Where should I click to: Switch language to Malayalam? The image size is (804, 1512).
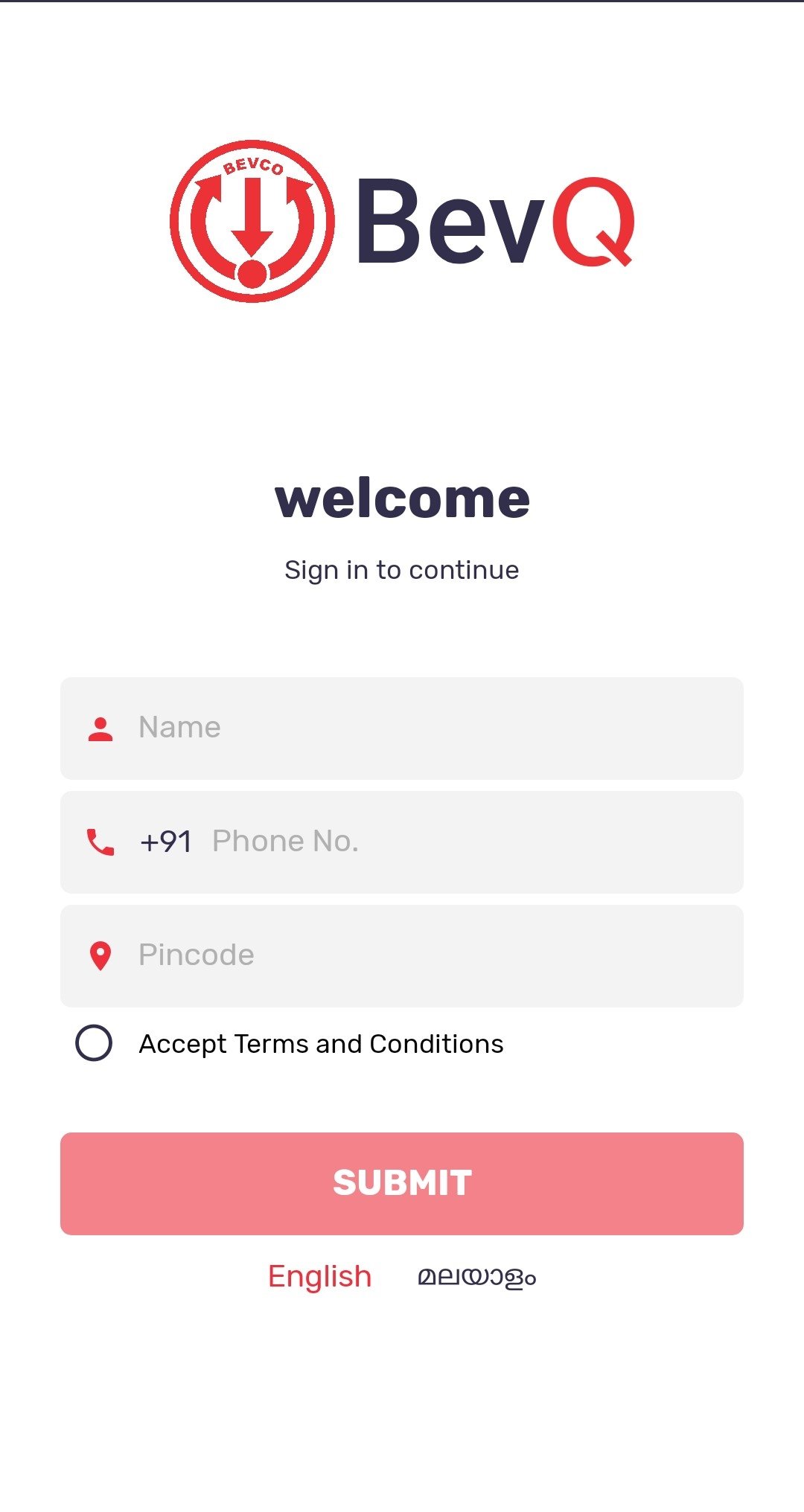pyautogui.click(x=476, y=1277)
